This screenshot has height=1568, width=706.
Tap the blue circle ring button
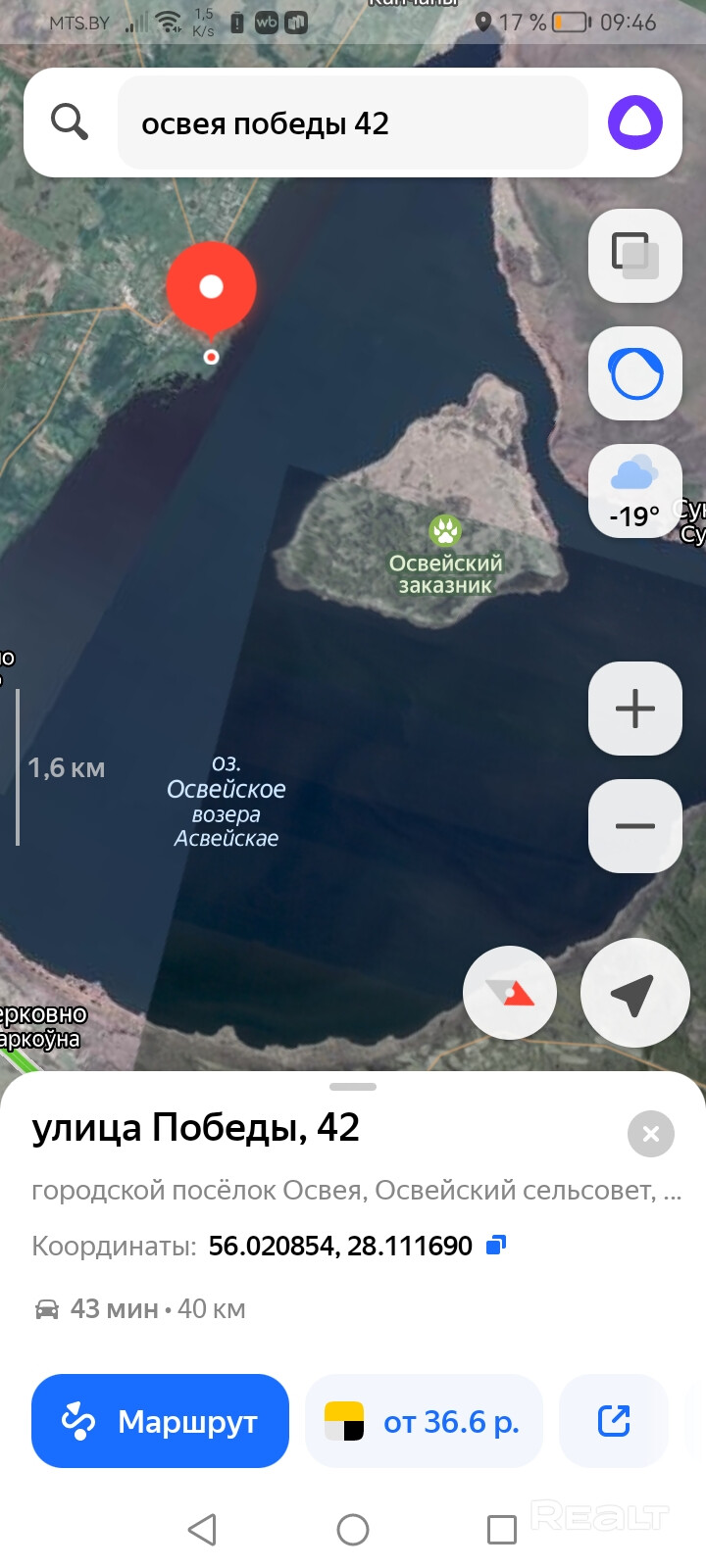pyautogui.click(x=635, y=373)
